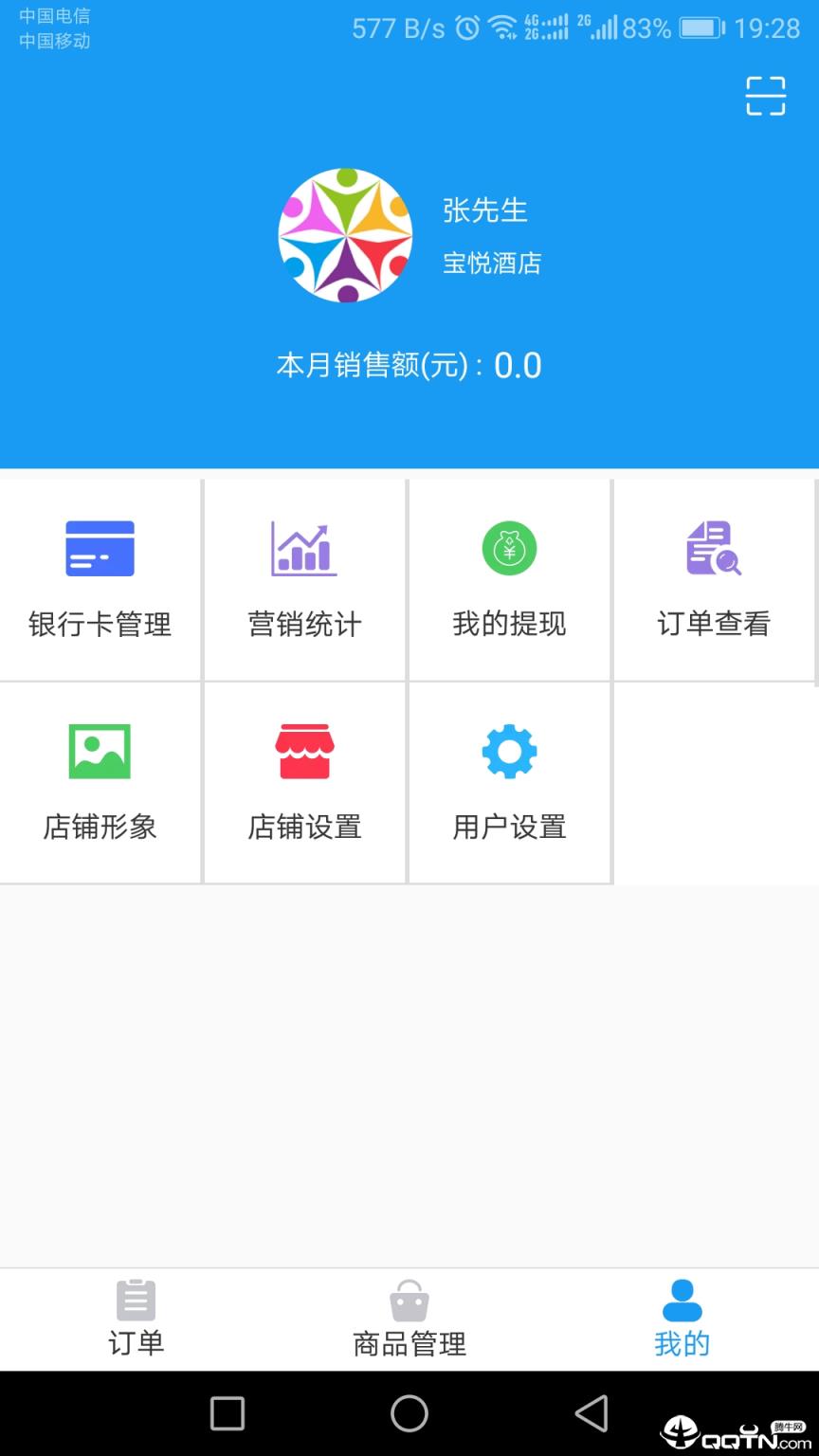The image size is (819, 1456).
Task: Select the store settings (店铺设置) shop icon
Action: coord(303,751)
